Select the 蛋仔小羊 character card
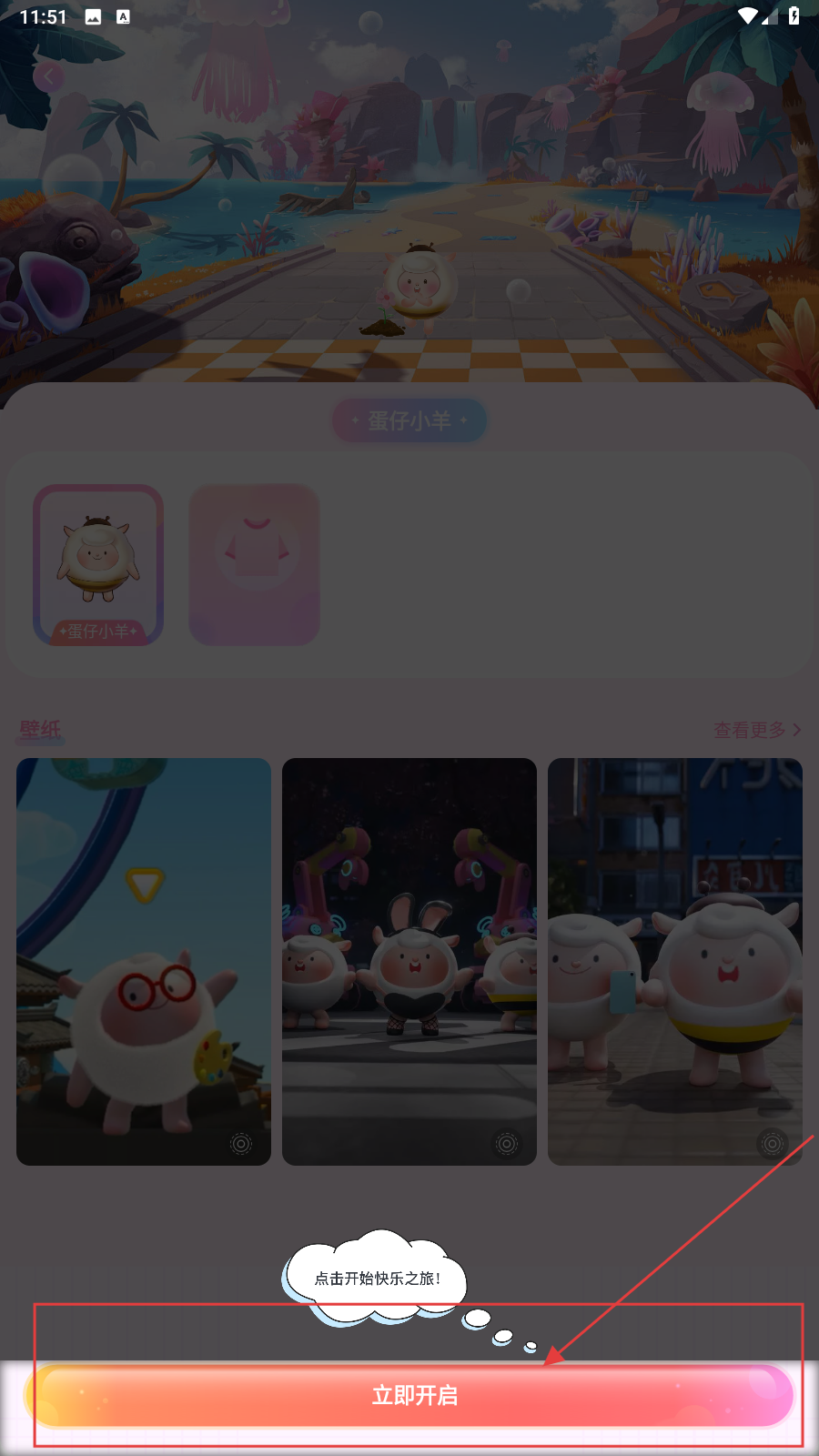The width and height of the screenshot is (819, 1456). pyautogui.click(x=98, y=565)
